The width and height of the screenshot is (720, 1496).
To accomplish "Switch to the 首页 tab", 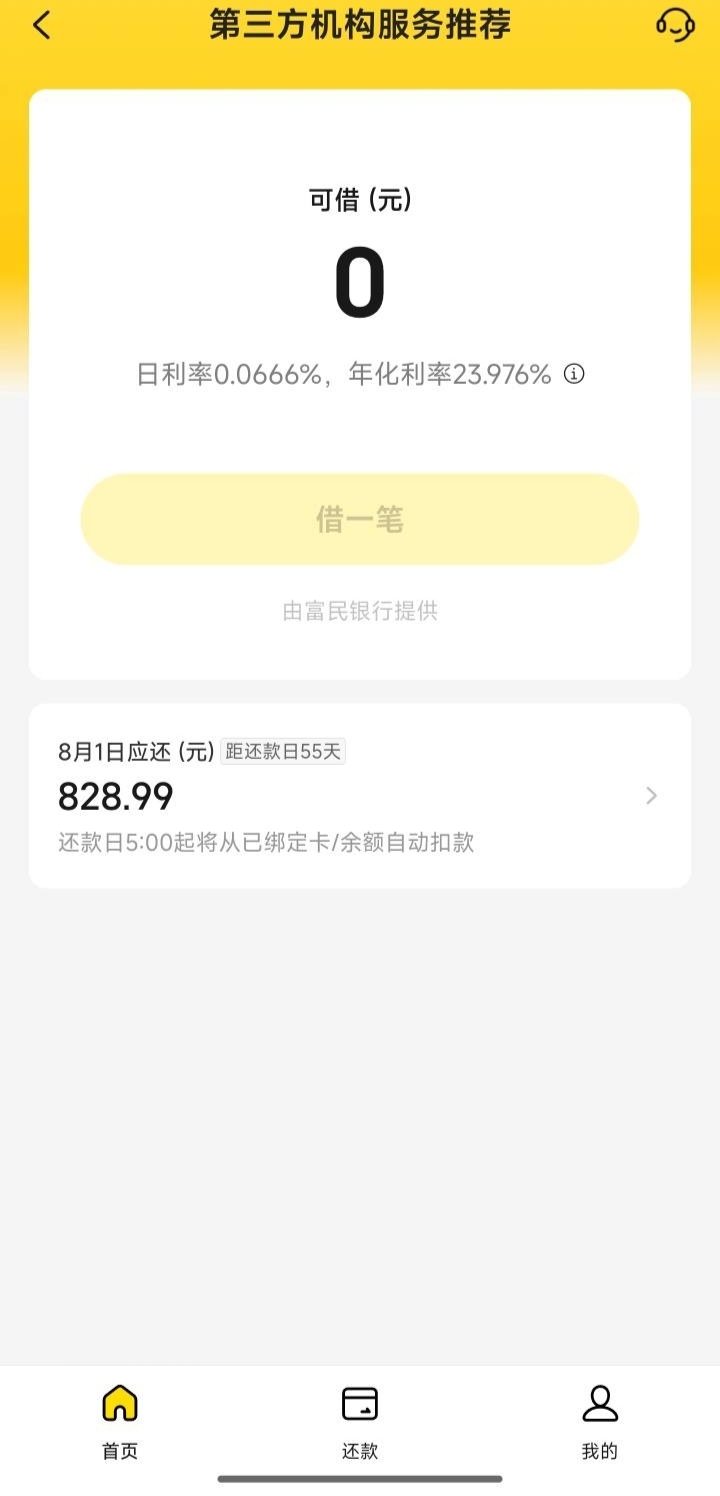I will (120, 1422).
